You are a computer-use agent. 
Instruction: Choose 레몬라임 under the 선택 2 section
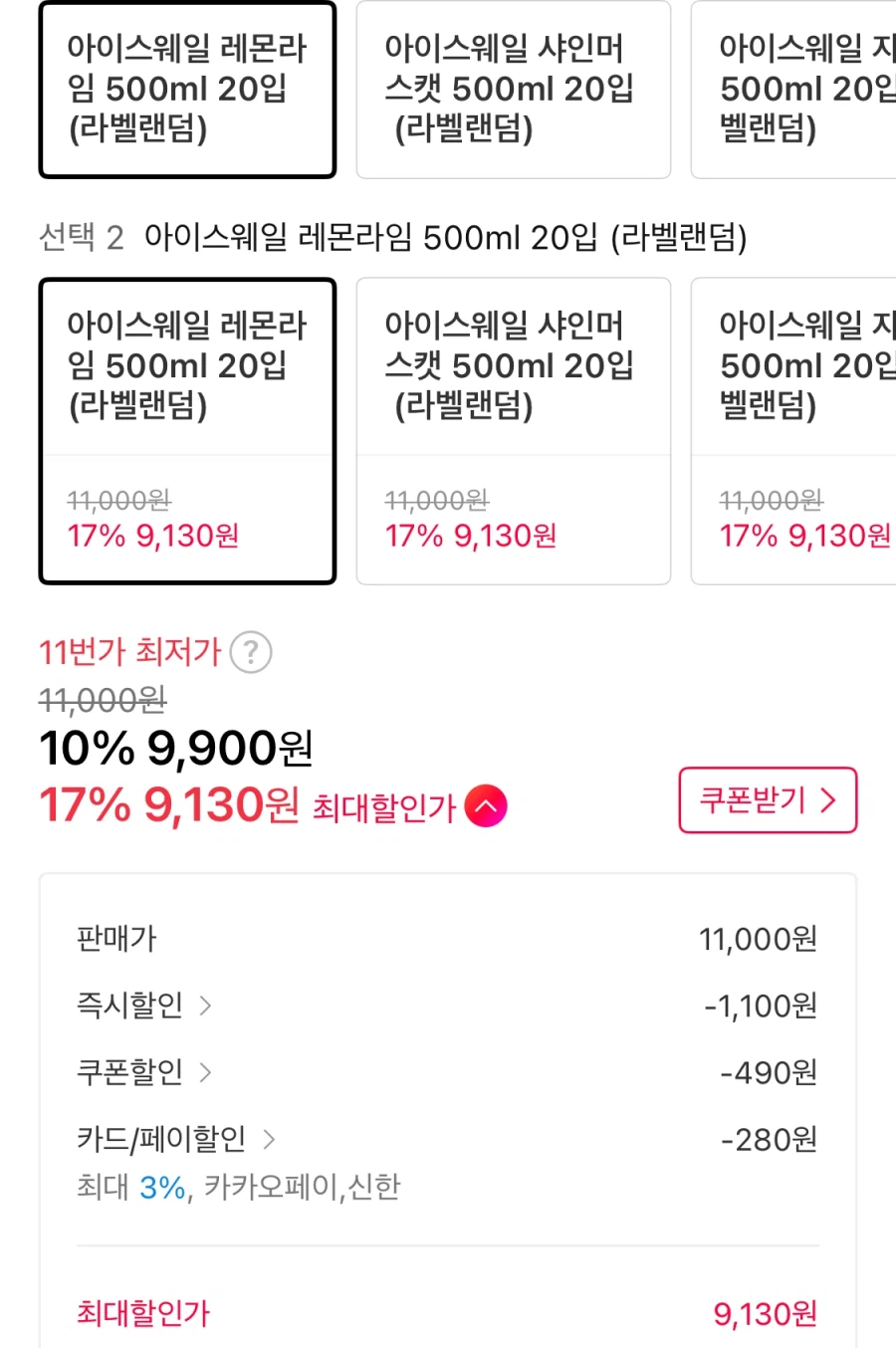pyautogui.click(x=187, y=430)
